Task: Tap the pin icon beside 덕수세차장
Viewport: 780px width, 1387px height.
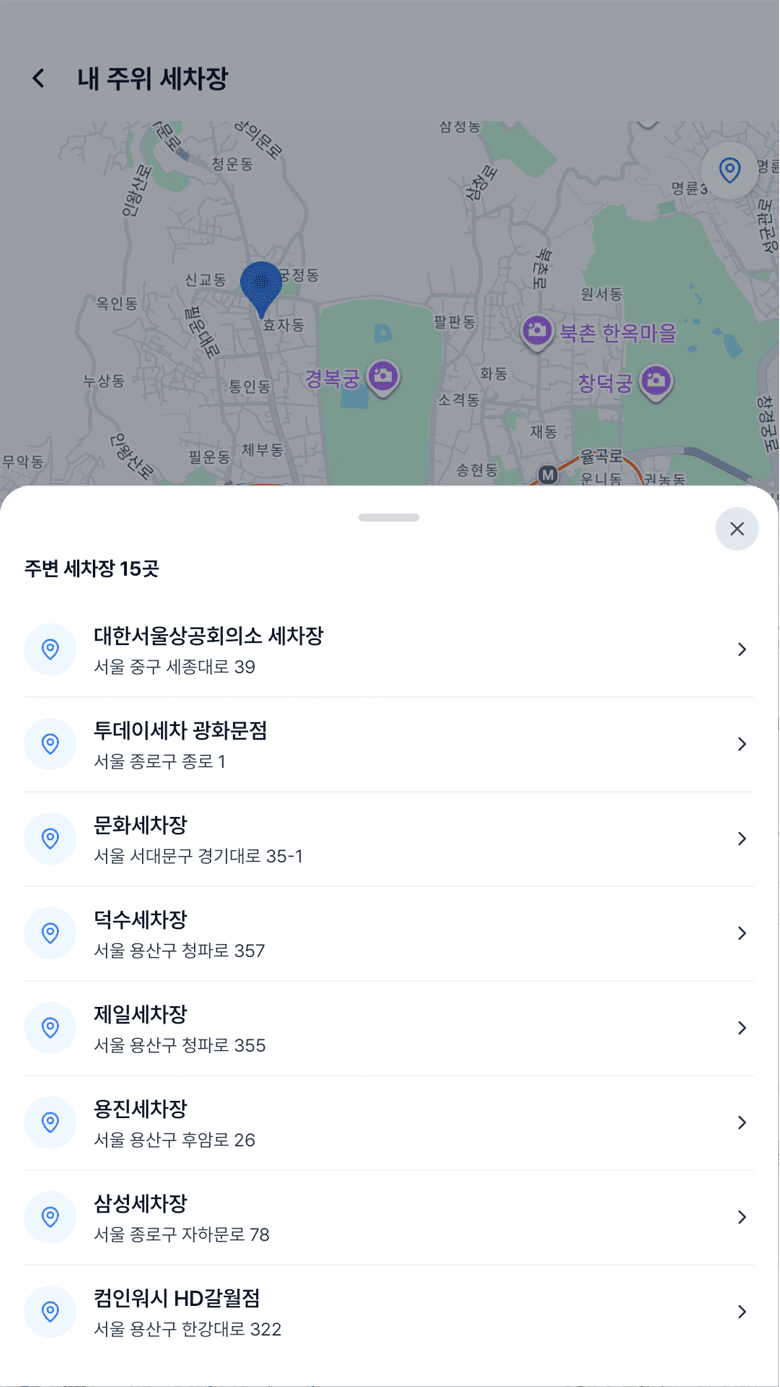Action: click(x=50, y=933)
